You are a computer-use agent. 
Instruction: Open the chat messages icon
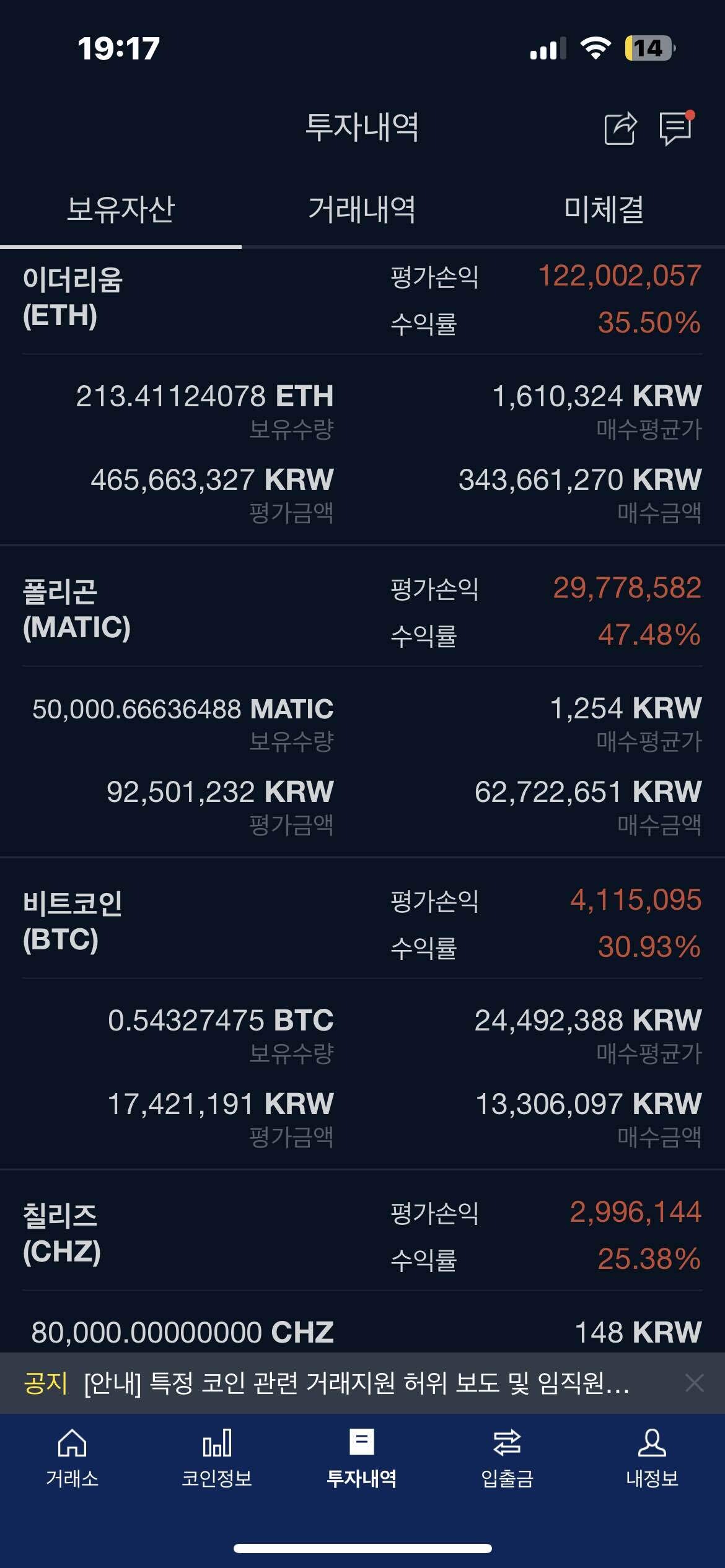tap(675, 128)
